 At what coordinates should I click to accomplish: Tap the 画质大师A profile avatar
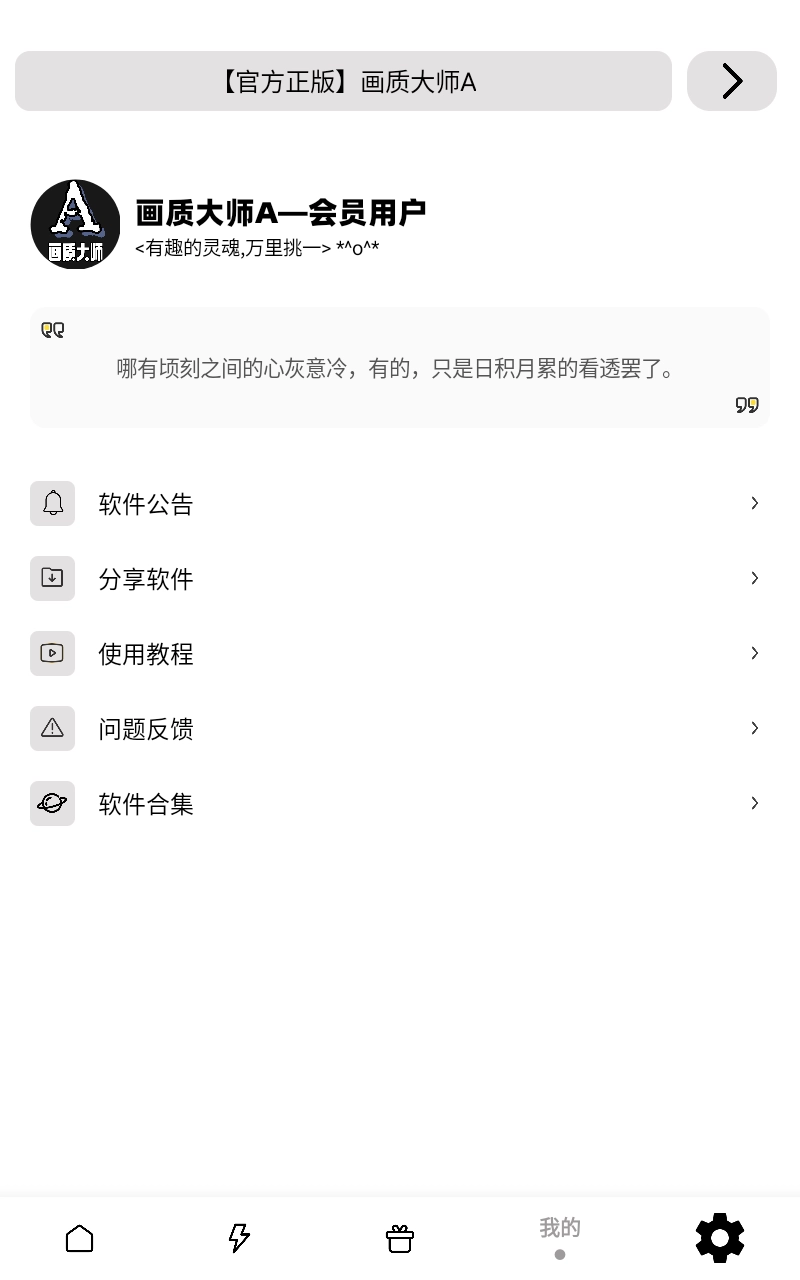76,224
